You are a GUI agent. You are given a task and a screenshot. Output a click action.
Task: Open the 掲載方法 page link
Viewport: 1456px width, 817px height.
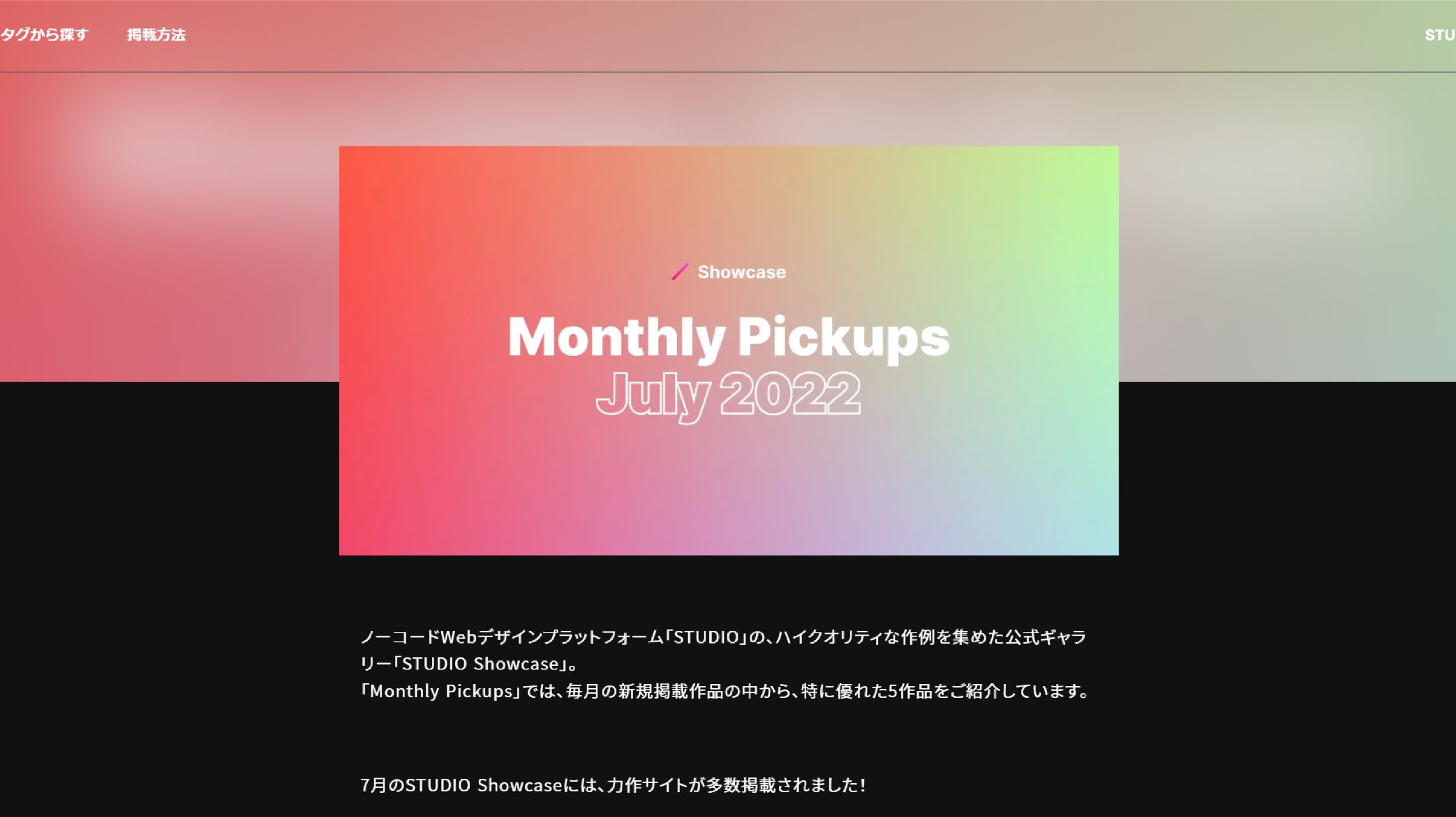(x=156, y=35)
